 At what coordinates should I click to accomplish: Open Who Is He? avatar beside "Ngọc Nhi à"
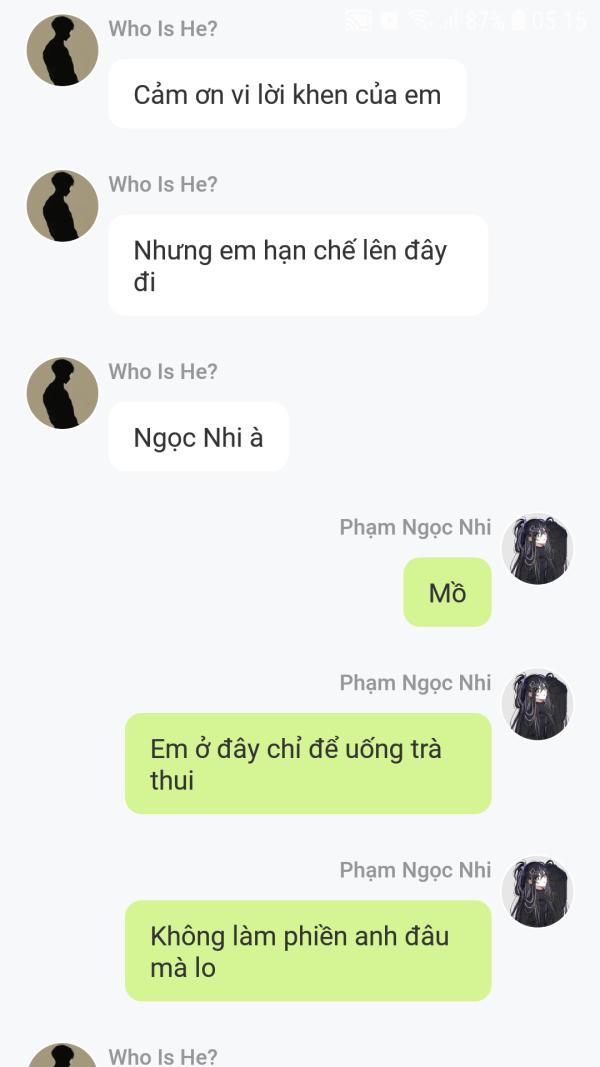click(x=63, y=393)
